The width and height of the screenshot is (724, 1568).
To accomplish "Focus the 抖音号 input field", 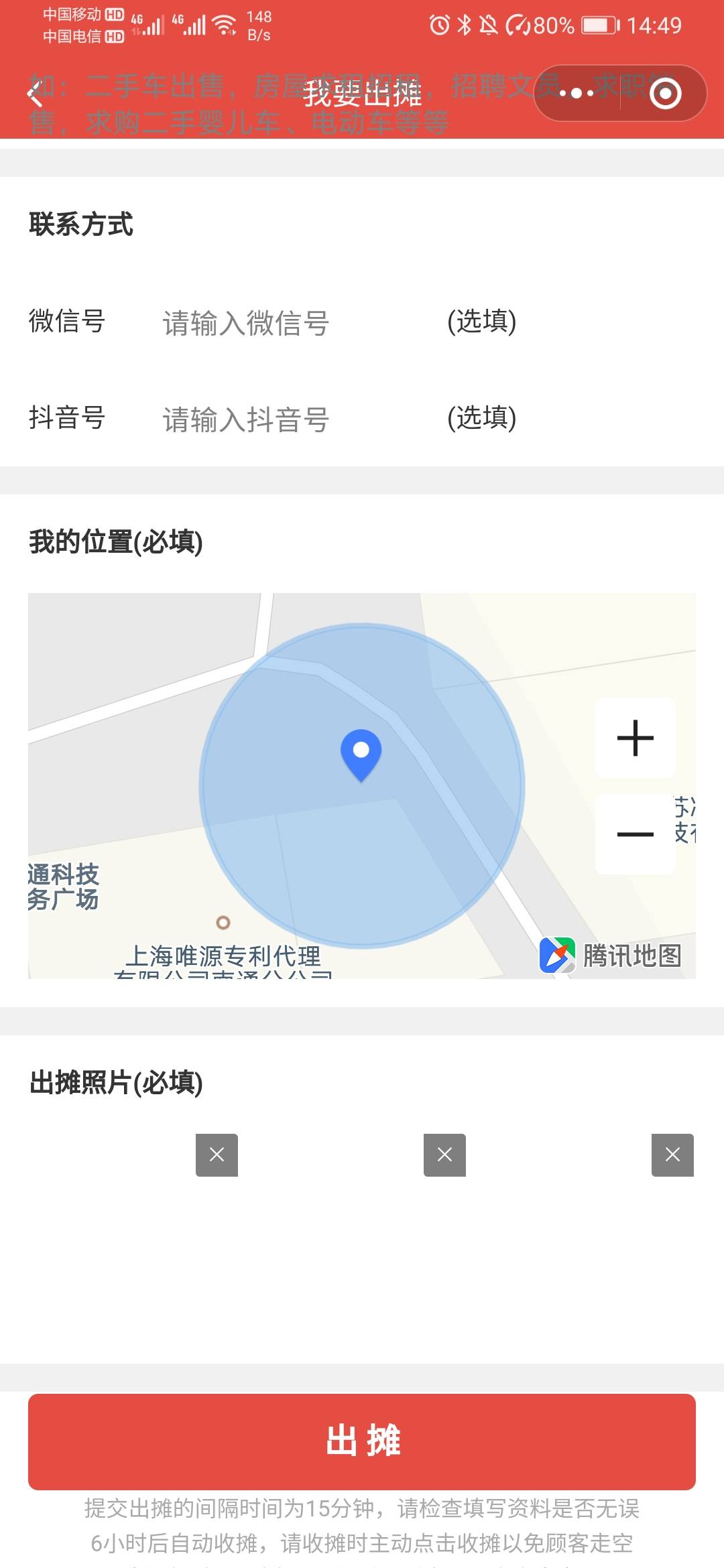I will tap(295, 419).
